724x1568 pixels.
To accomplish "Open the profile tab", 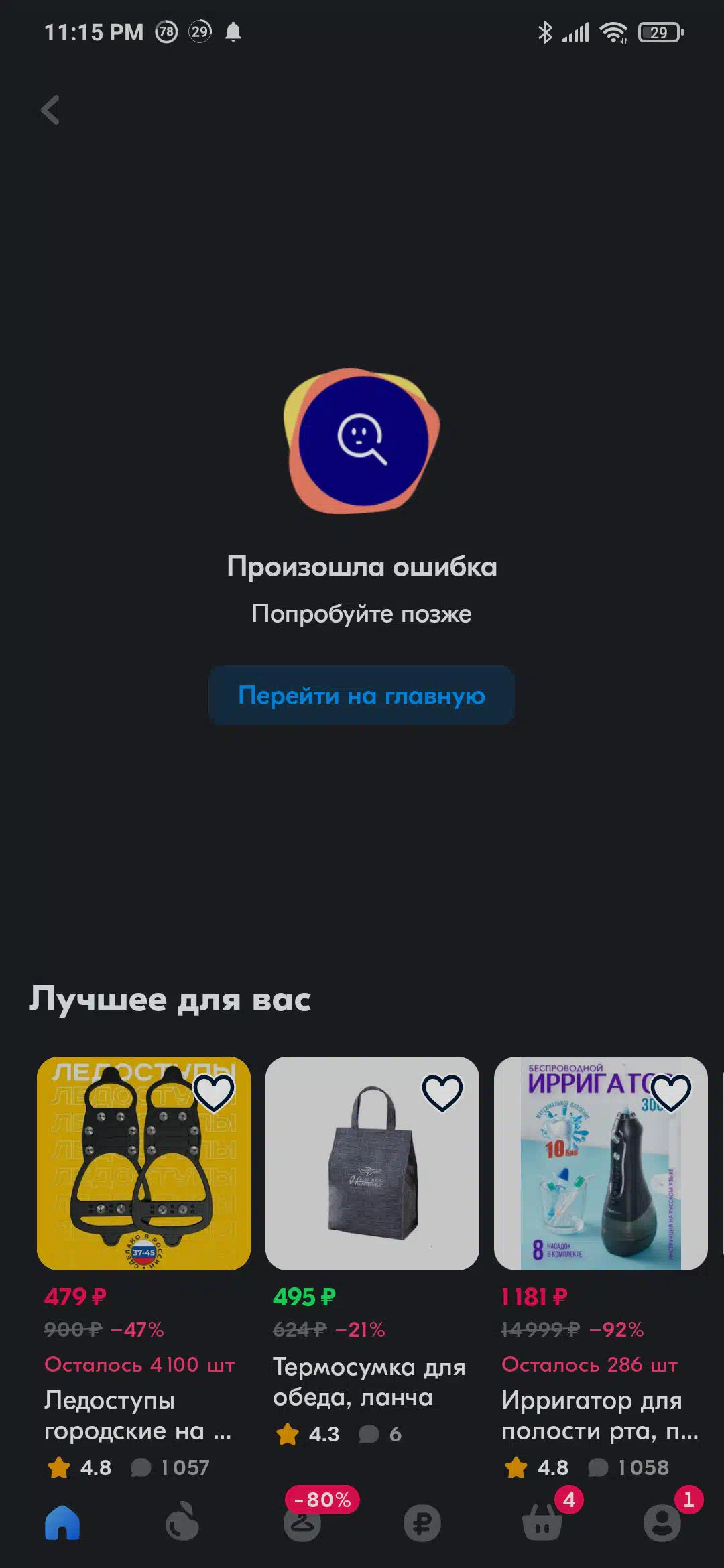I will (662, 1523).
